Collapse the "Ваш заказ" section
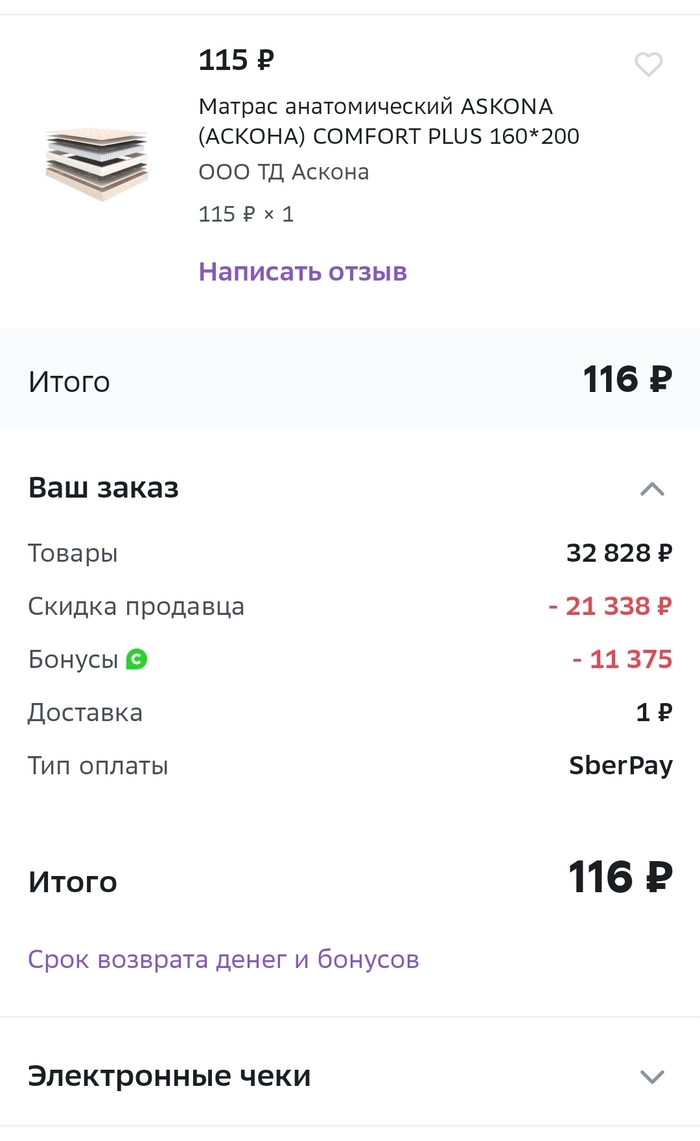 point(651,489)
